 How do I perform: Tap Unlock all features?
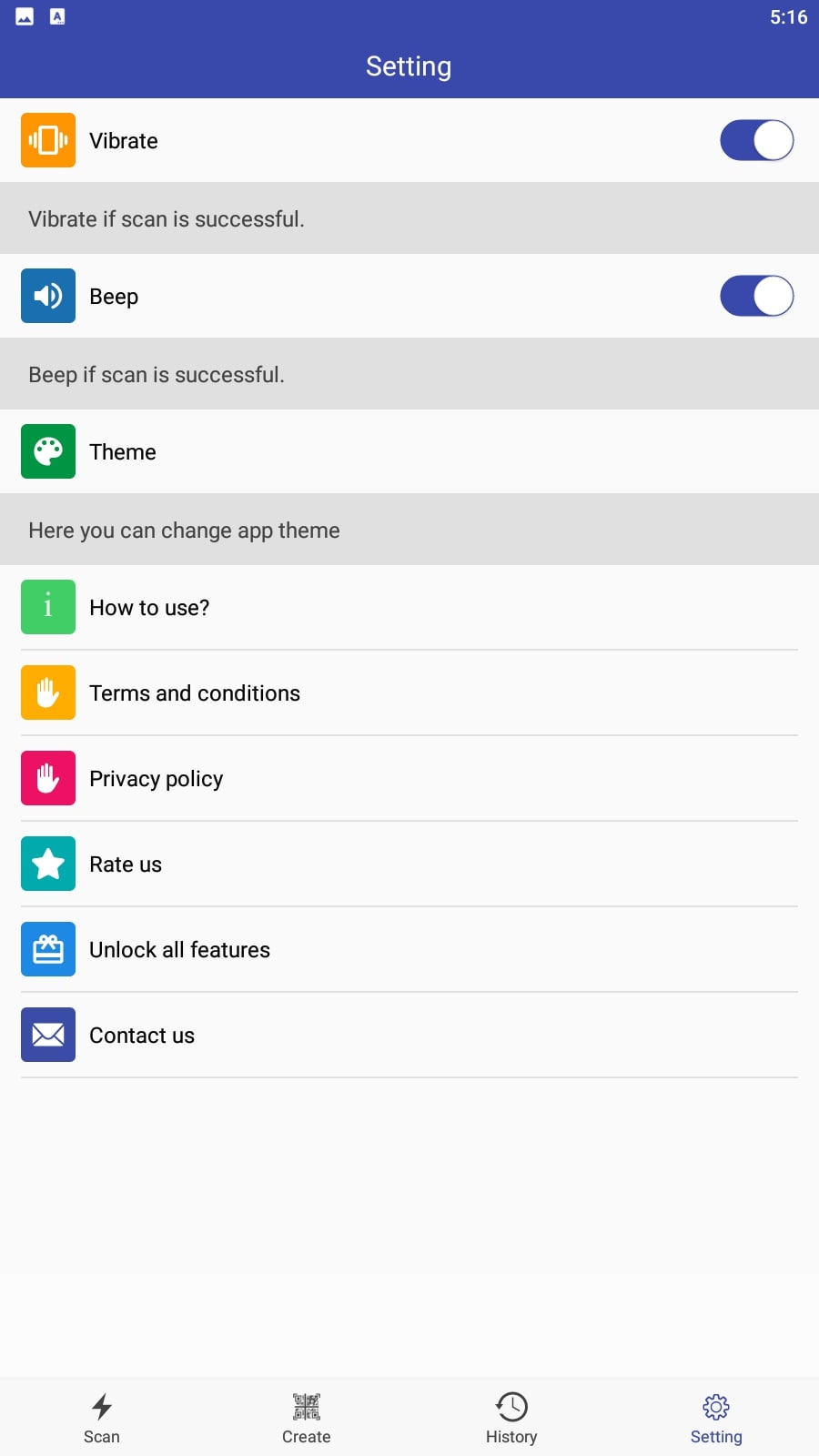point(409,949)
